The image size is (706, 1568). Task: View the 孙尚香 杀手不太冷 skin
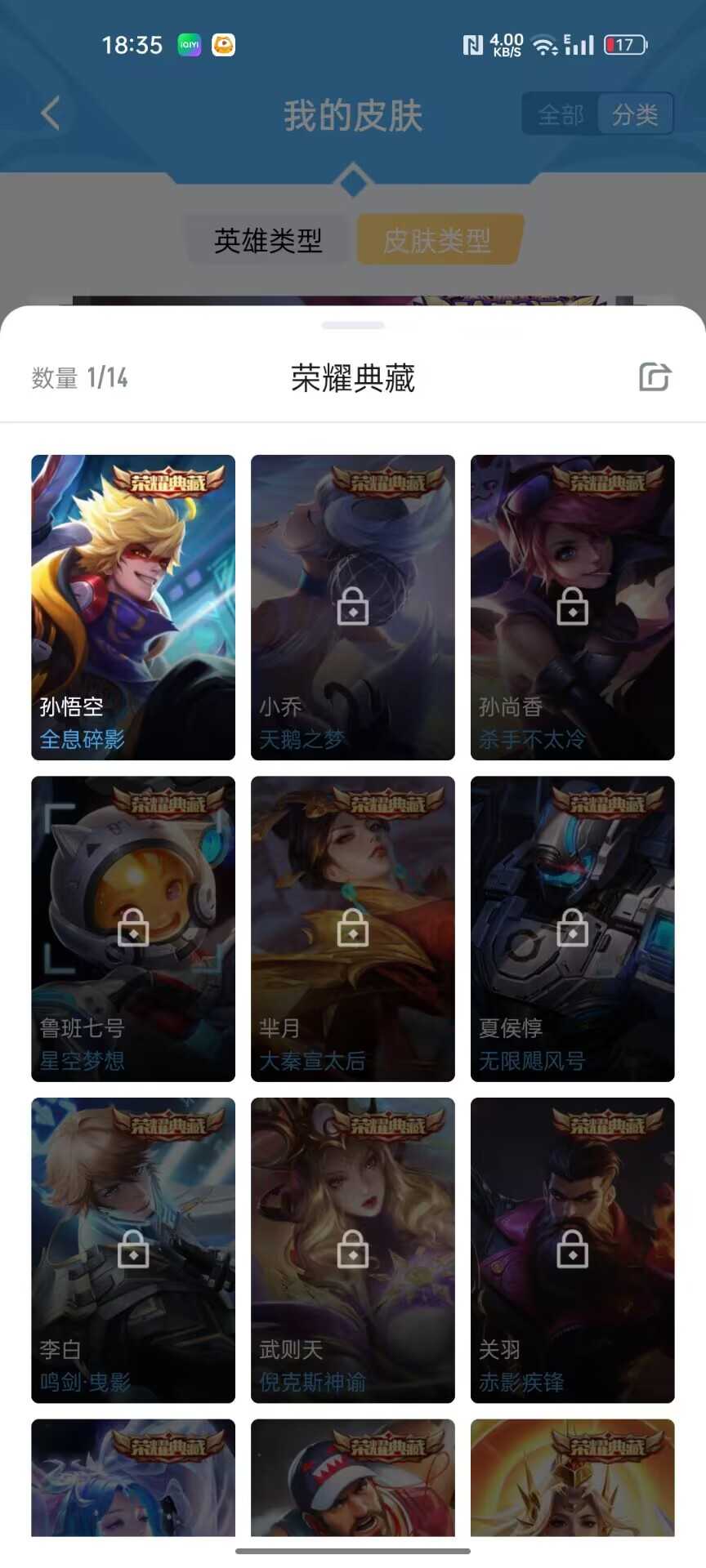[x=573, y=608]
